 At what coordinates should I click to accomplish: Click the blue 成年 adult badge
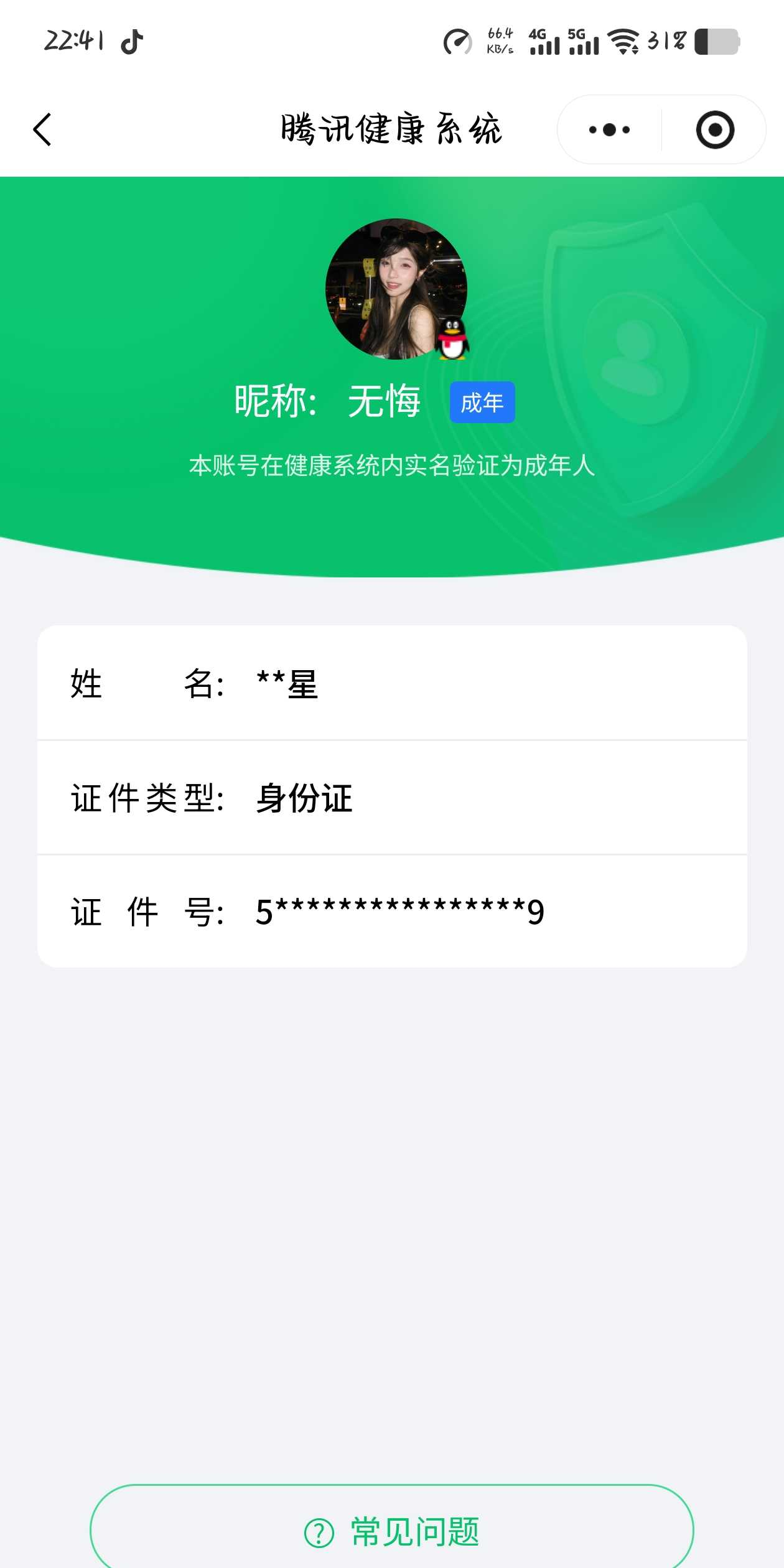pyautogui.click(x=483, y=403)
